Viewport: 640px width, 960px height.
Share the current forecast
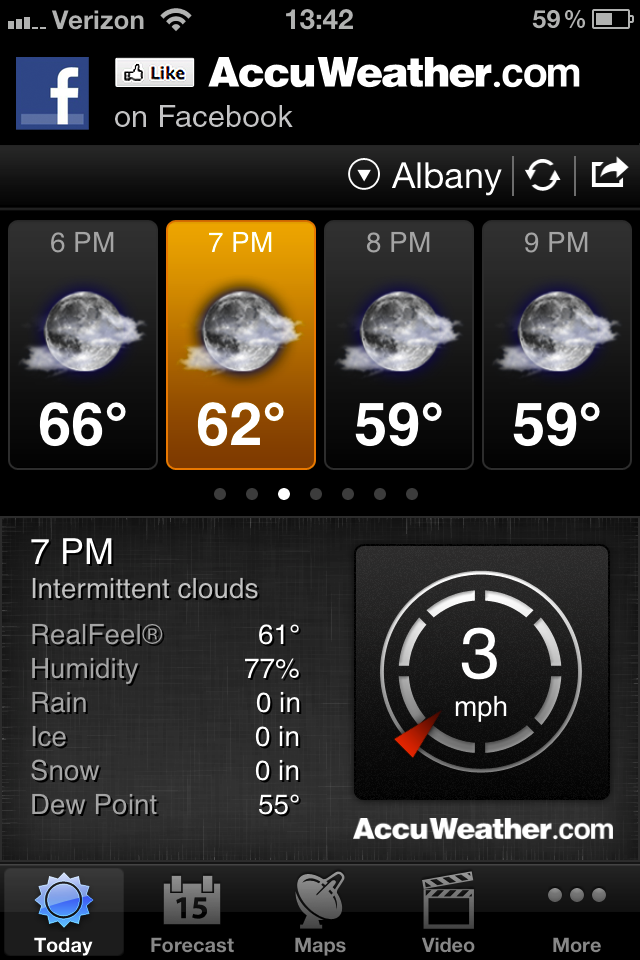[x=609, y=175]
